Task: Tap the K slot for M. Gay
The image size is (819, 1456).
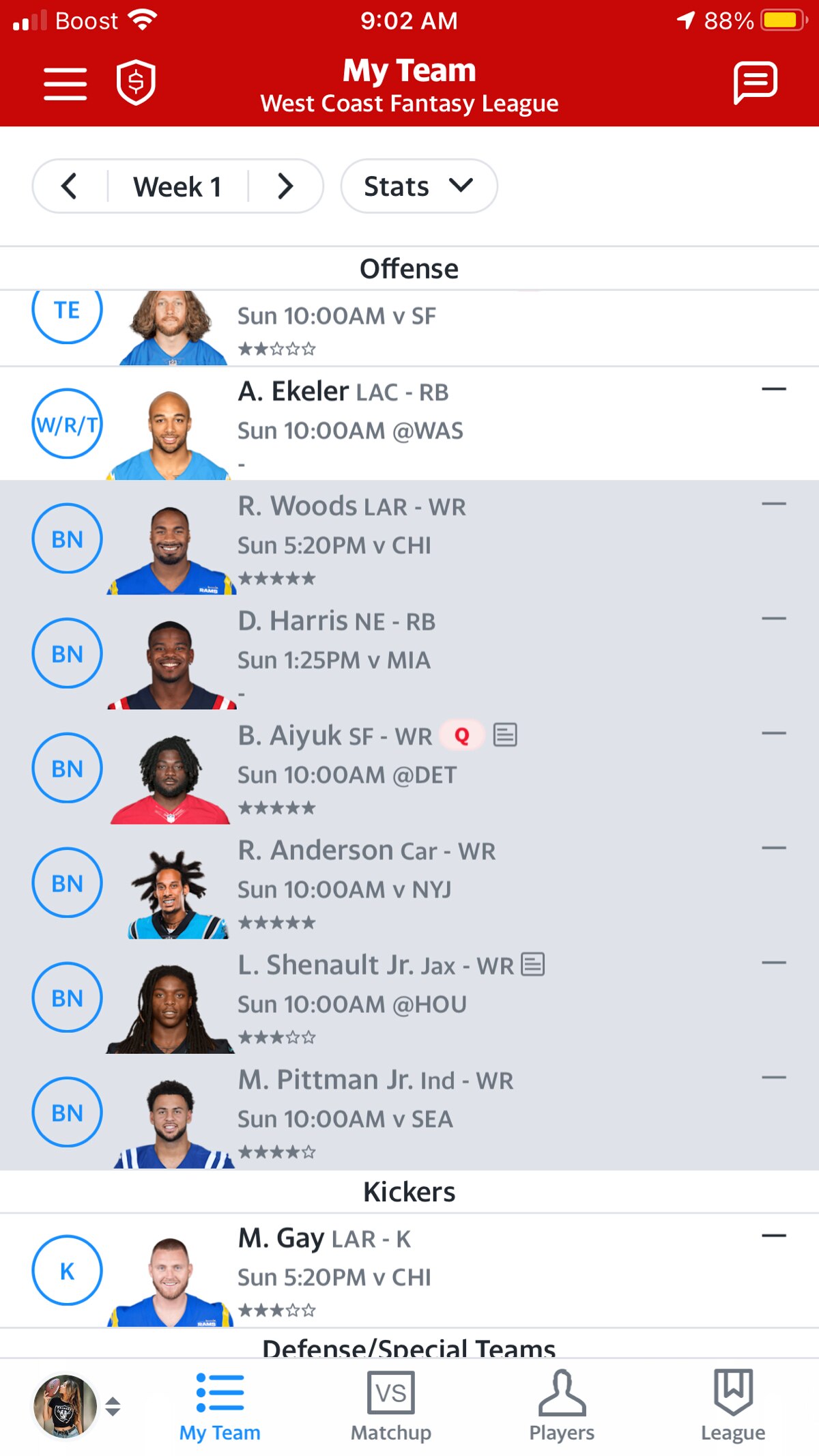Action: (67, 1270)
